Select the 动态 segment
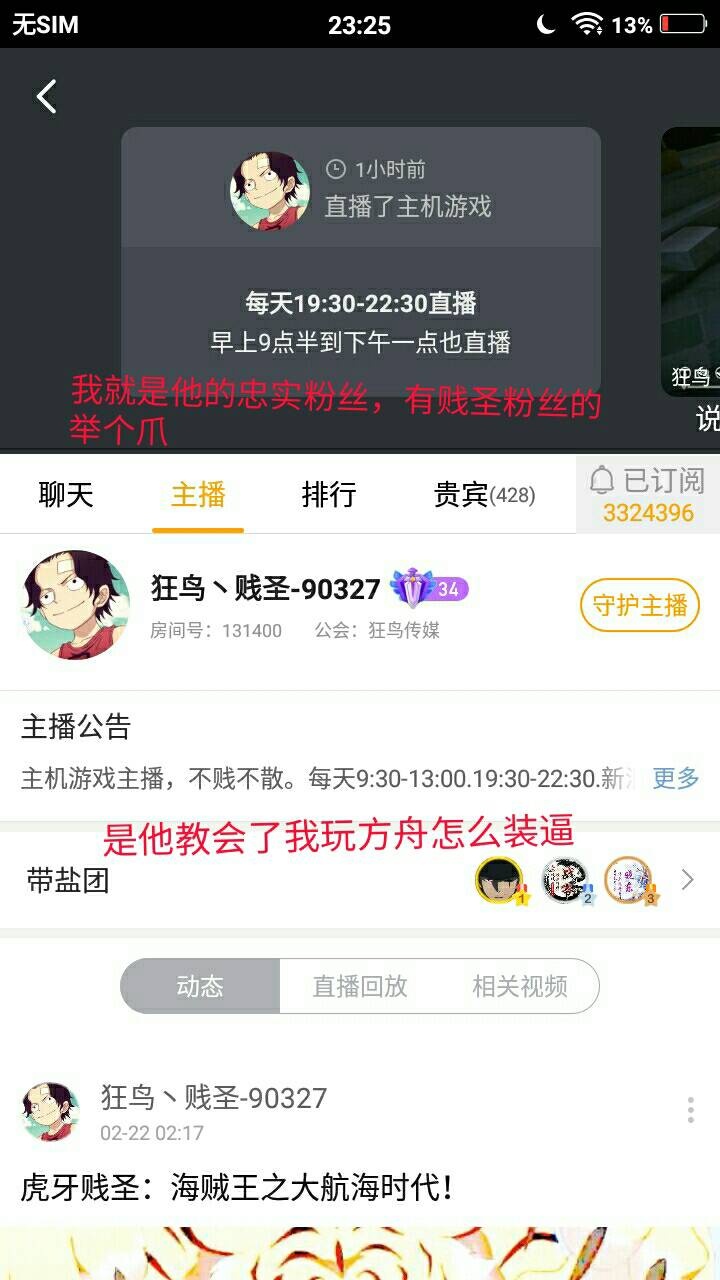The image size is (720, 1280). pos(200,986)
